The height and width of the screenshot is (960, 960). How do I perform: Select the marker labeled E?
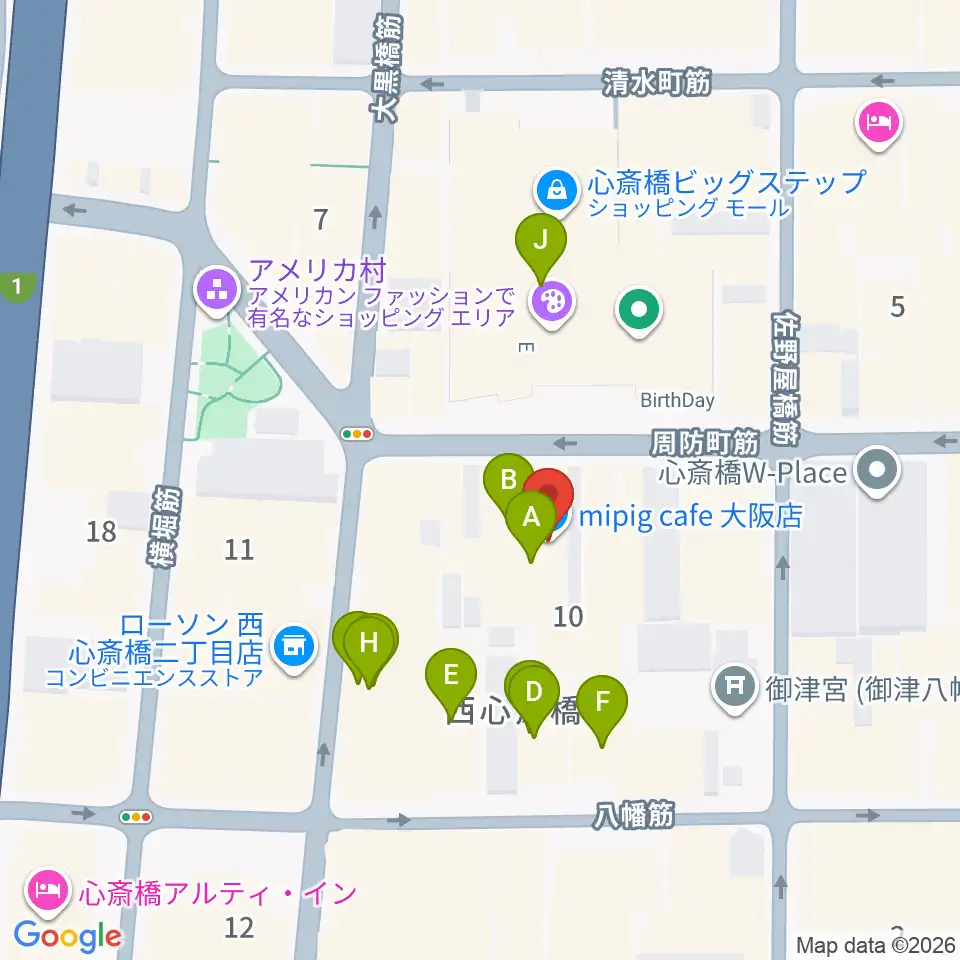451,672
